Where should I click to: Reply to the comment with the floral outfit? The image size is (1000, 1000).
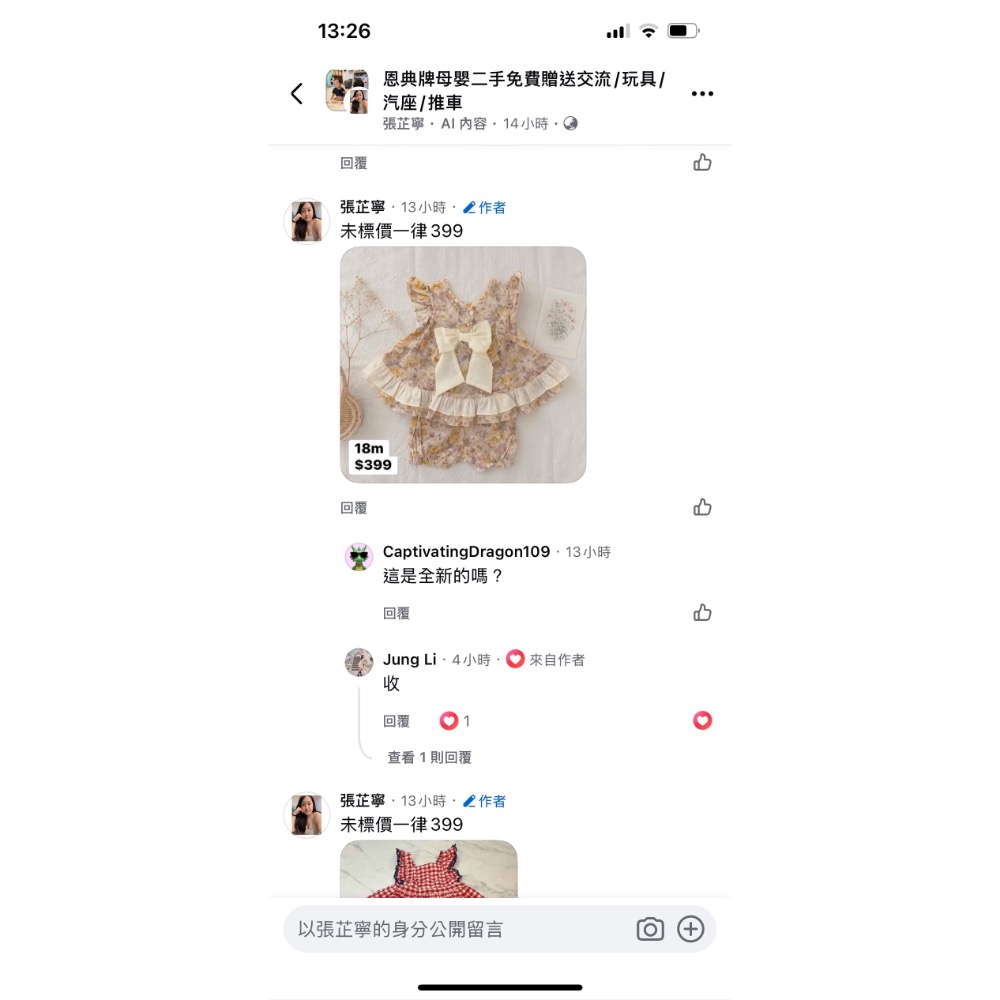(x=353, y=508)
